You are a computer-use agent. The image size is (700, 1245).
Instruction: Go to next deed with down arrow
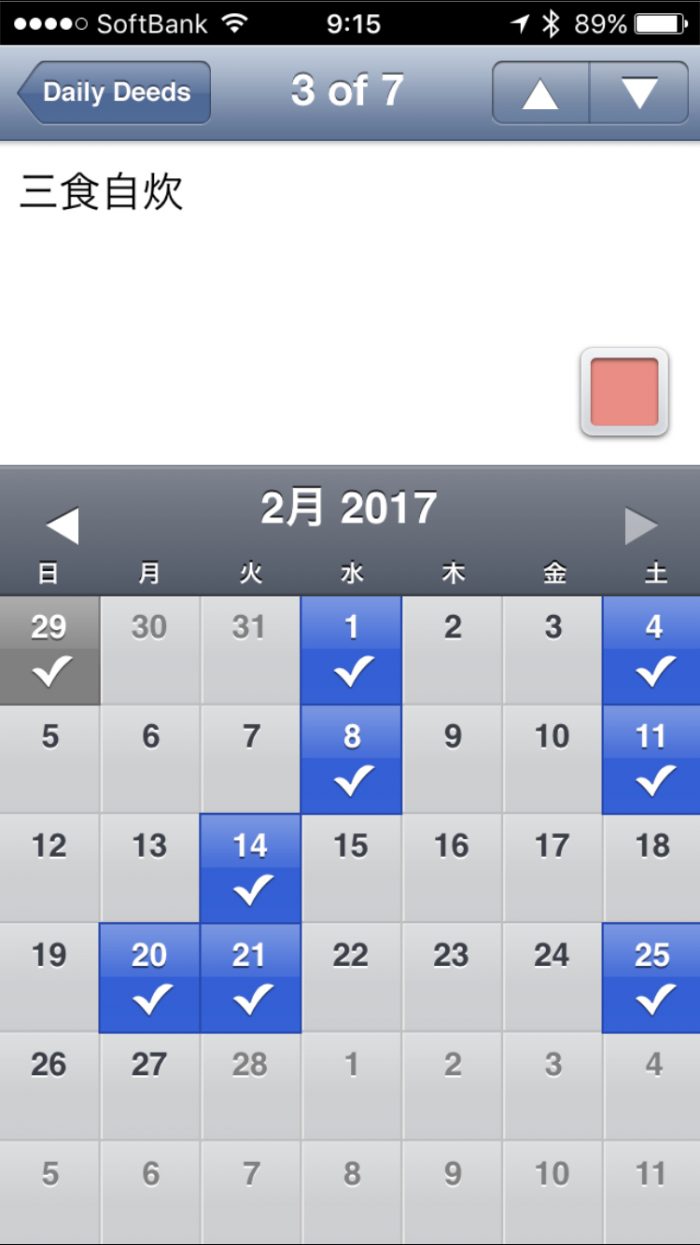coord(639,93)
